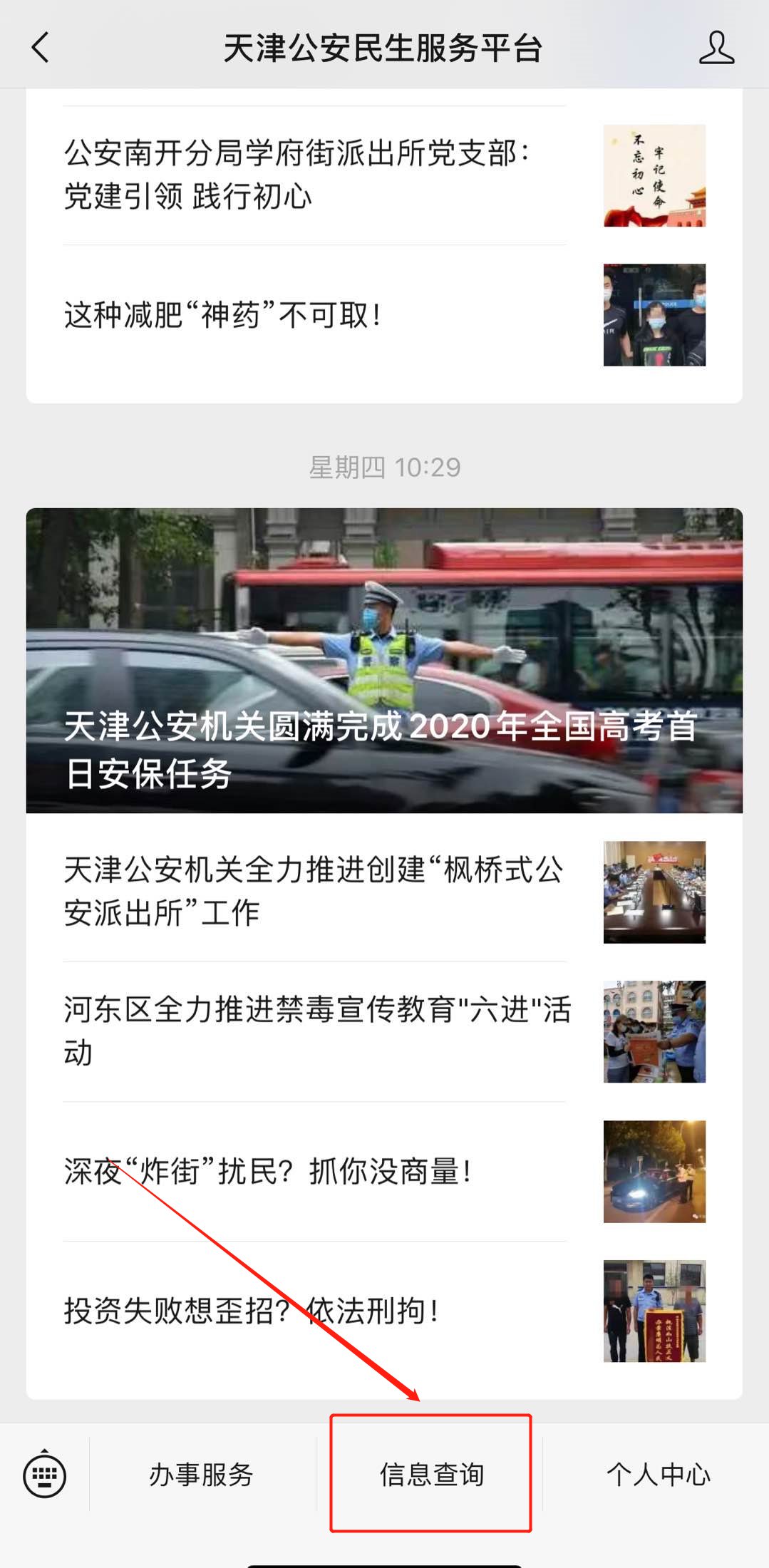This screenshot has height=1568, width=769.
Task: Switch to keyboard input mode
Action: [45, 1475]
